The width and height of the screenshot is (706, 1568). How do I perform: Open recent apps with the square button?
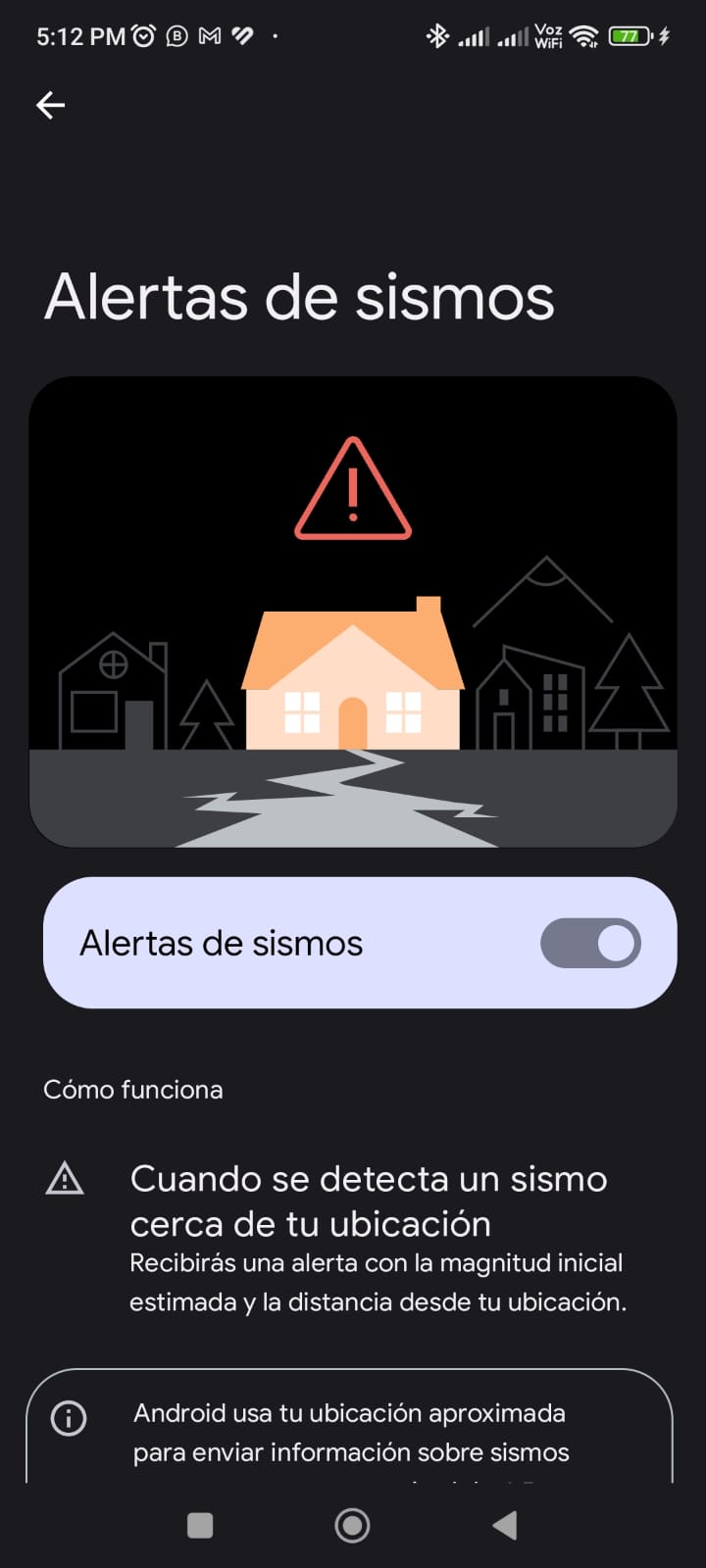(200, 1525)
